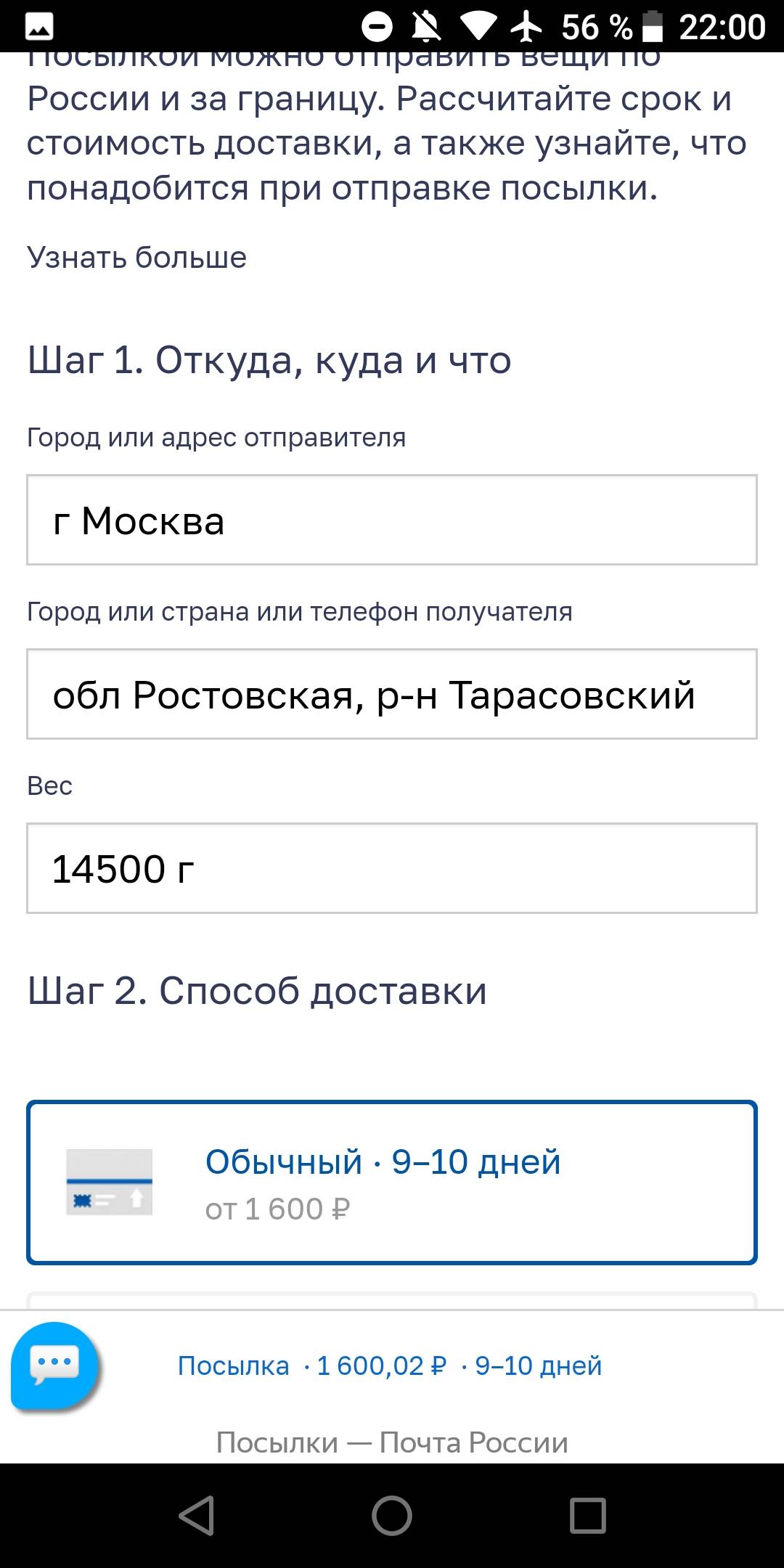Edit the recipient field 'обл Ростовская'

pyautogui.click(x=392, y=694)
